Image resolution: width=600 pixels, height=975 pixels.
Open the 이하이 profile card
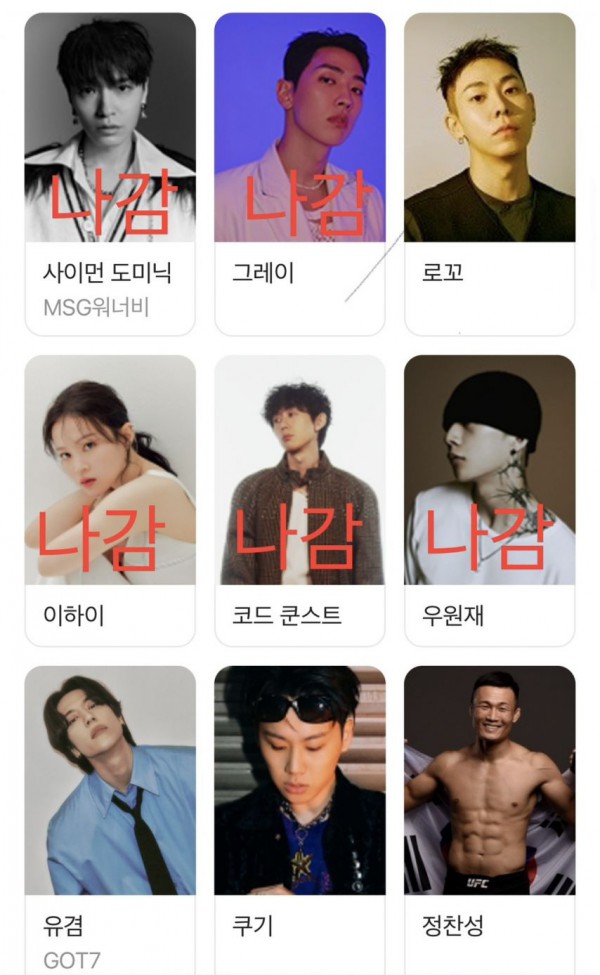110,501
